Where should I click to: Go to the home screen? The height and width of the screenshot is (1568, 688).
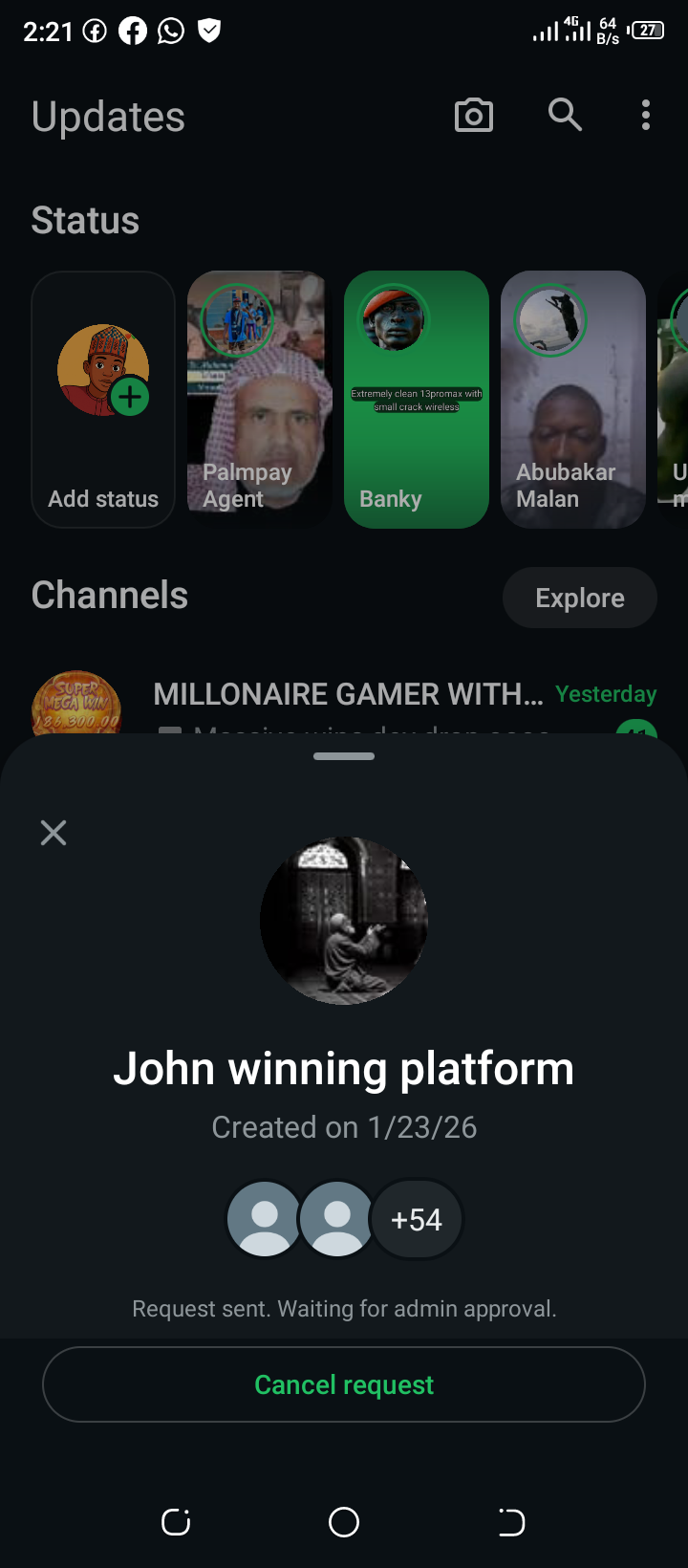tap(344, 1522)
